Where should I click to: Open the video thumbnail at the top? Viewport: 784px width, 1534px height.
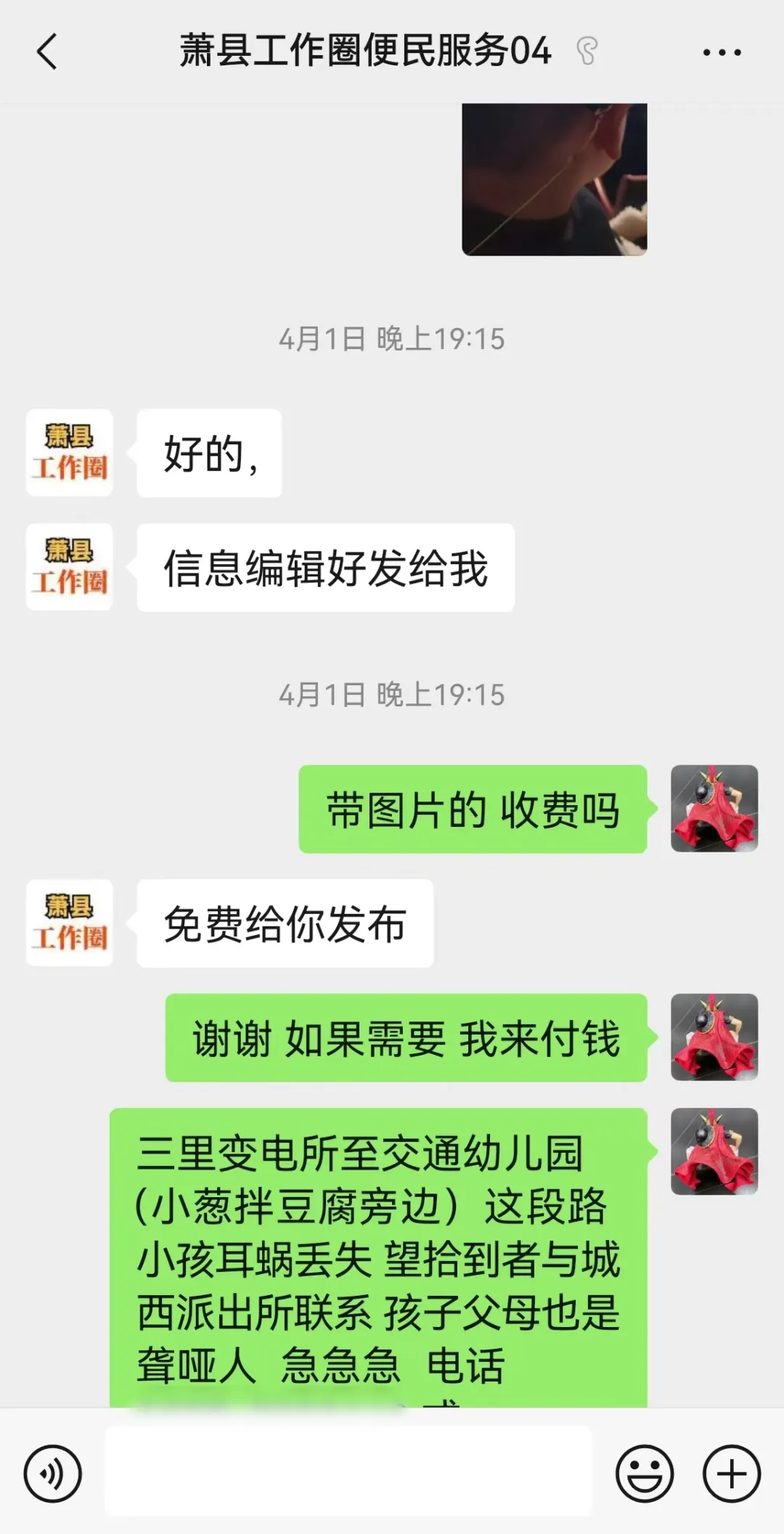point(553,180)
